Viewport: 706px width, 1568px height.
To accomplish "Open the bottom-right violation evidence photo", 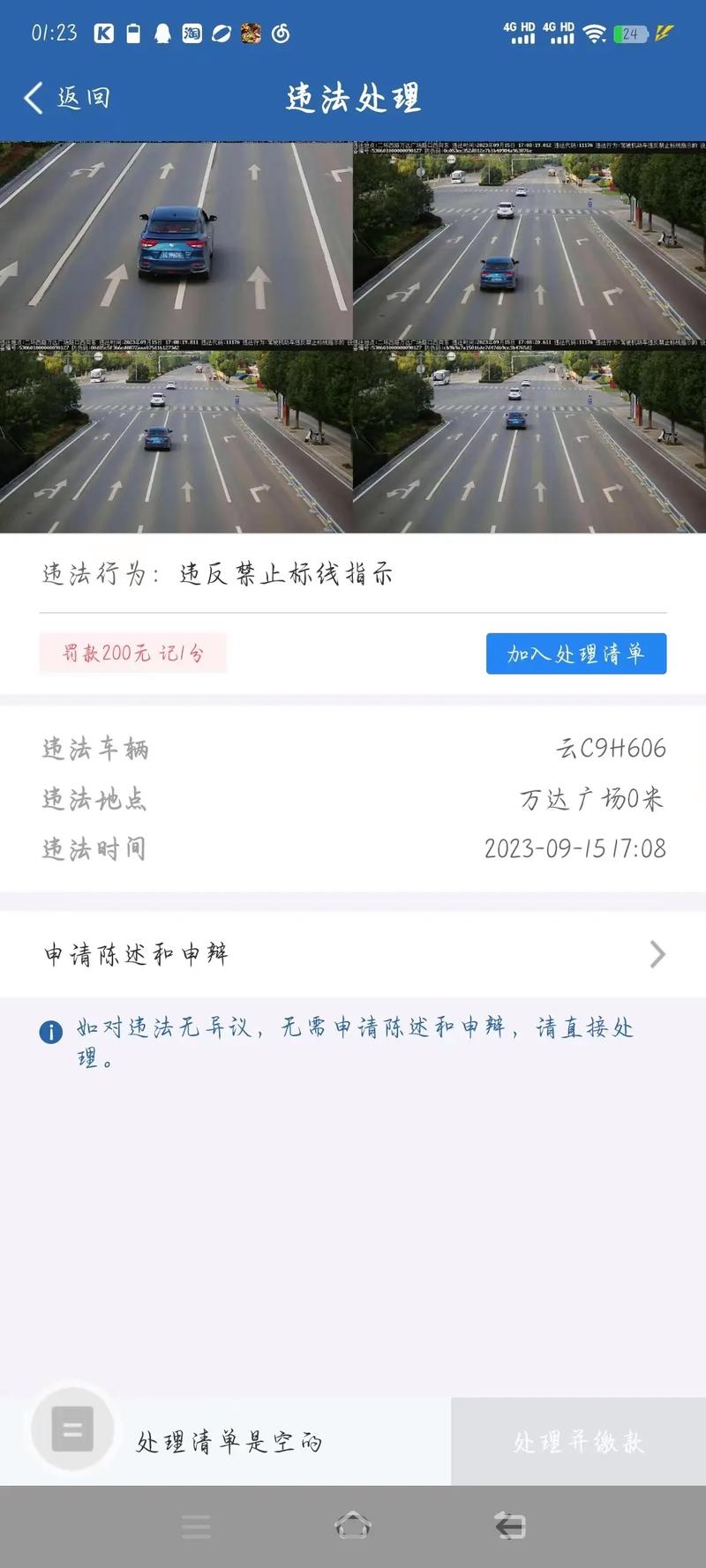I will pos(529,432).
